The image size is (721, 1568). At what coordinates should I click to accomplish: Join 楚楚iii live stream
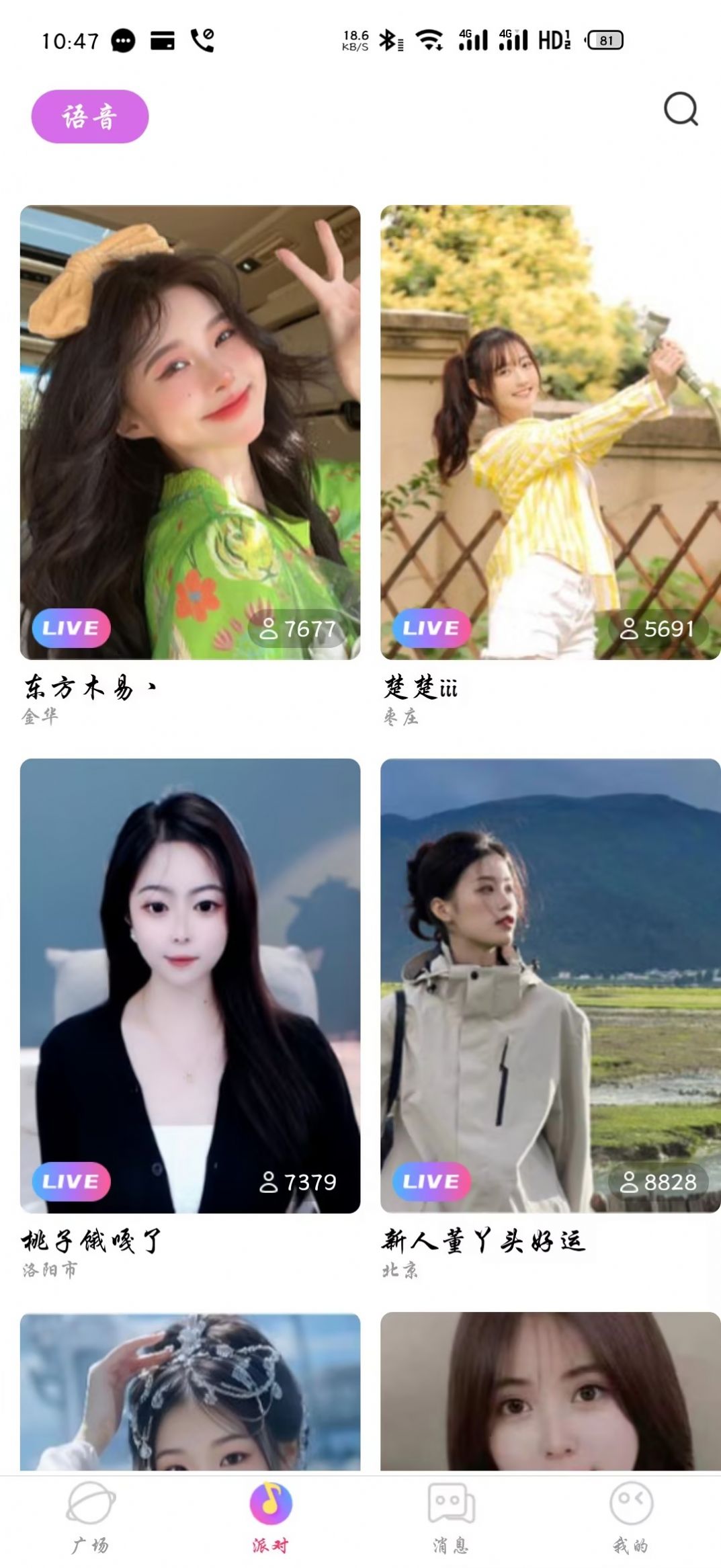pos(550,432)
